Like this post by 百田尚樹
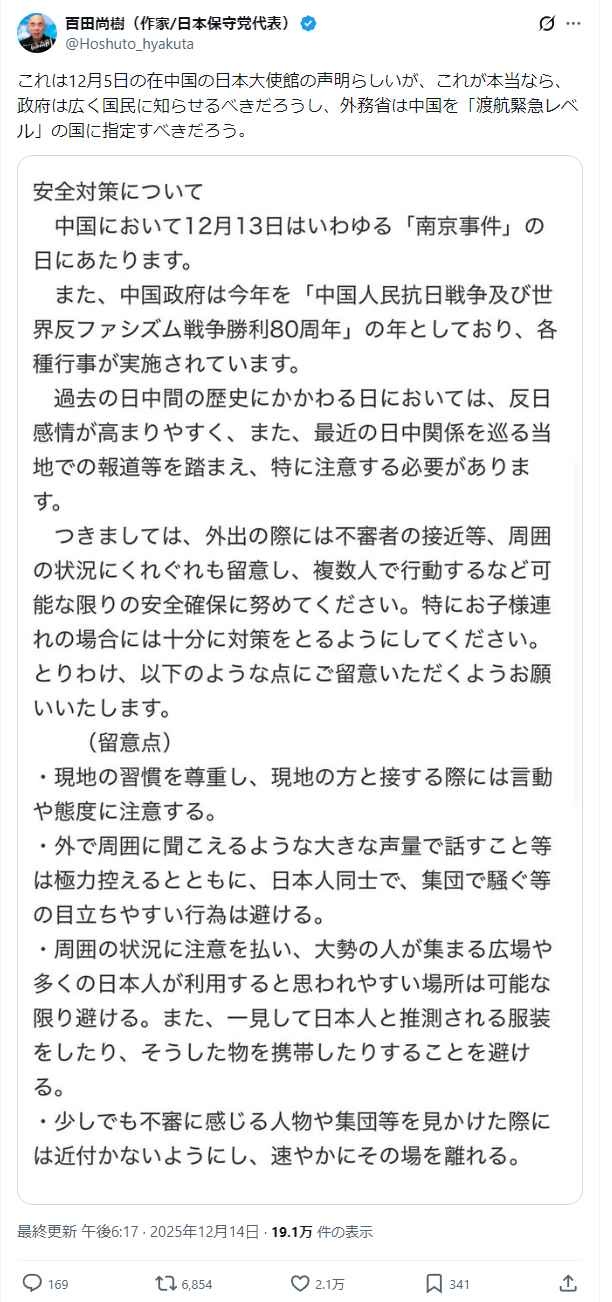 point(300,1283)
